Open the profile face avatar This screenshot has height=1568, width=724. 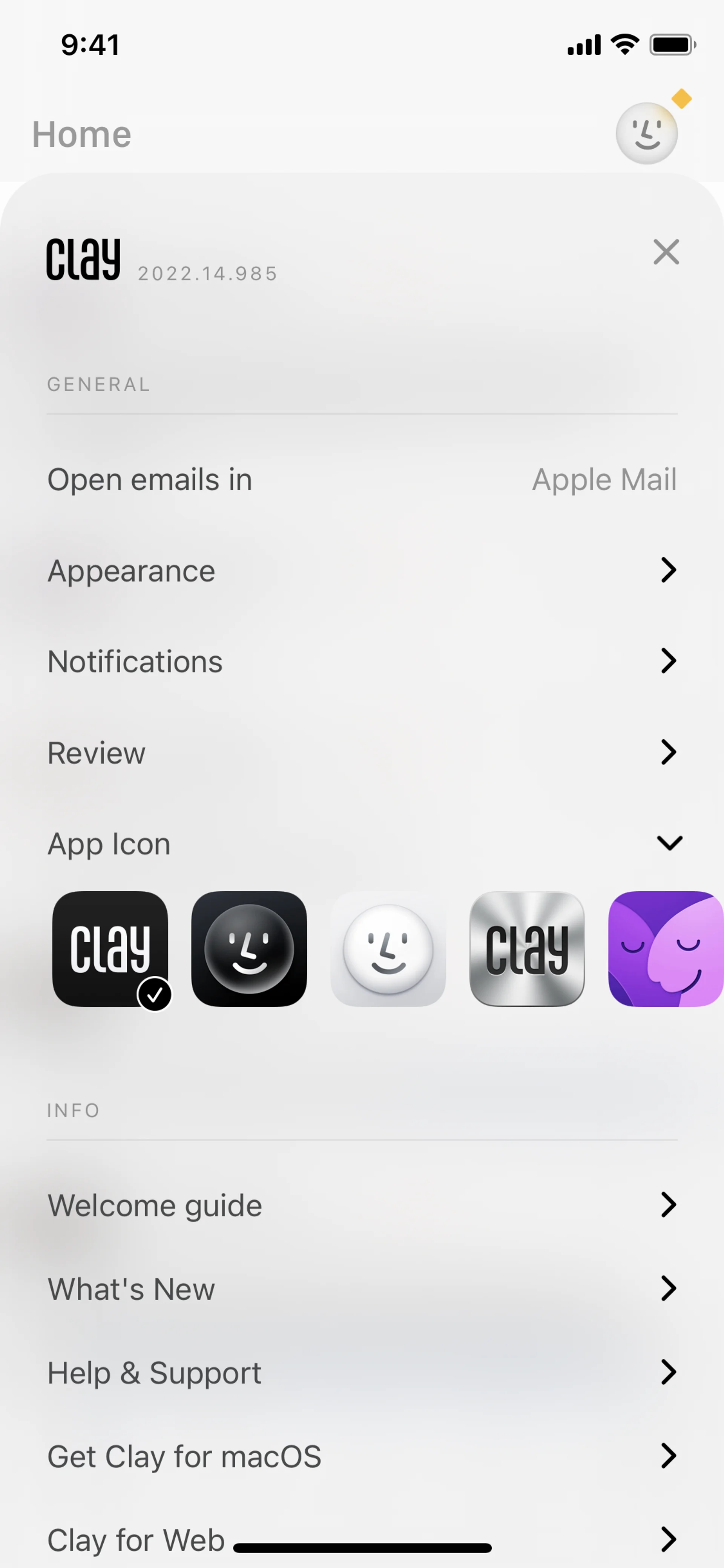click(x=646, y=133)
